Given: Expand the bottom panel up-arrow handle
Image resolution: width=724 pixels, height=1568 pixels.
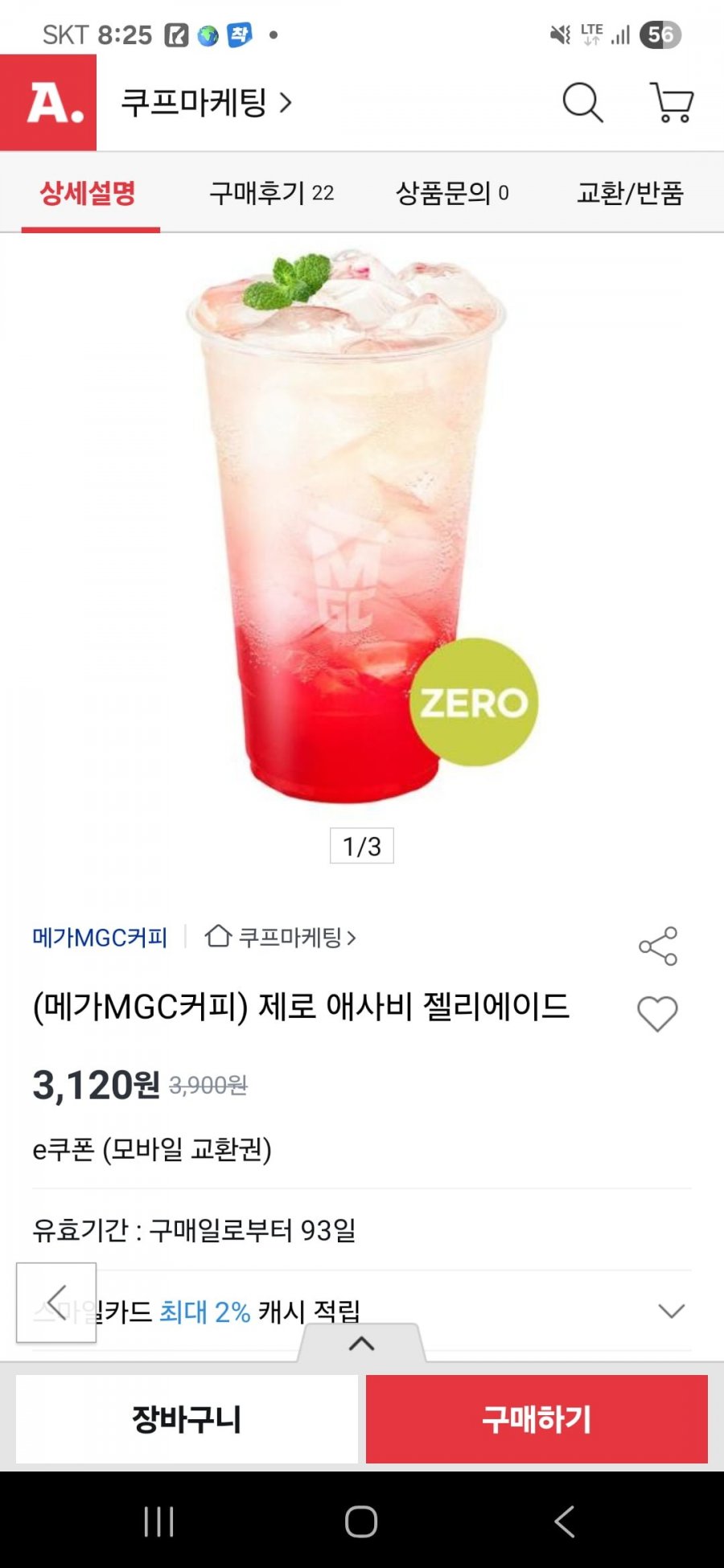Looking at the screenshot, I should (x=362, y=1343).
